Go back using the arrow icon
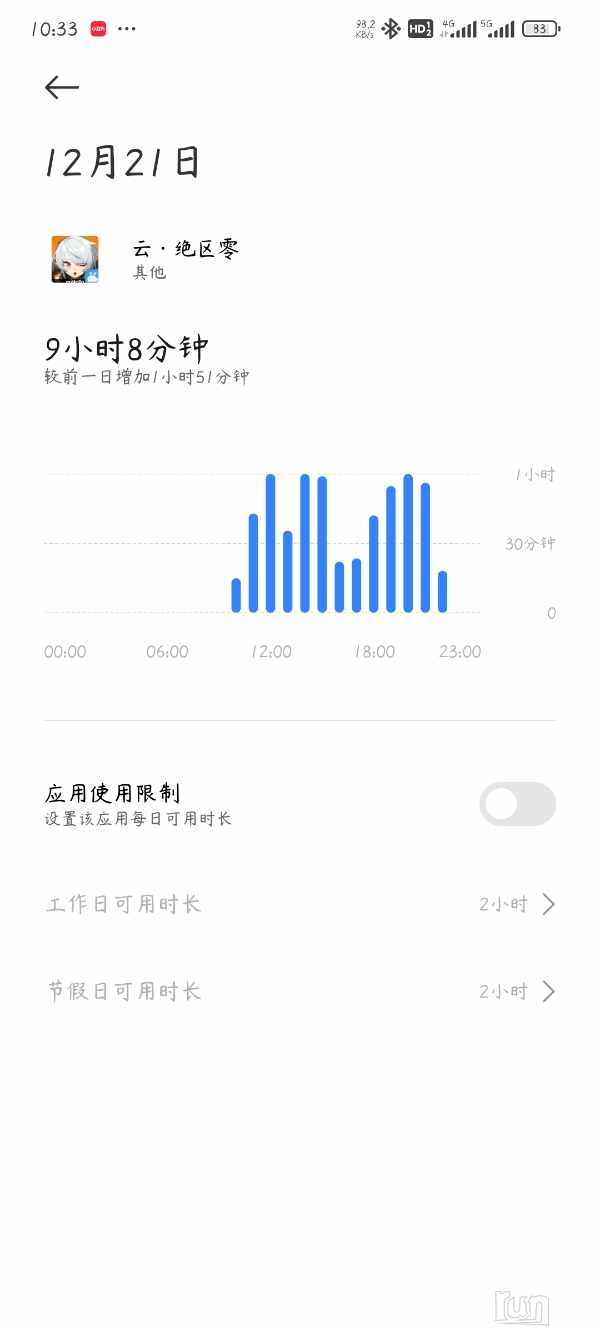 coord(61,88)
